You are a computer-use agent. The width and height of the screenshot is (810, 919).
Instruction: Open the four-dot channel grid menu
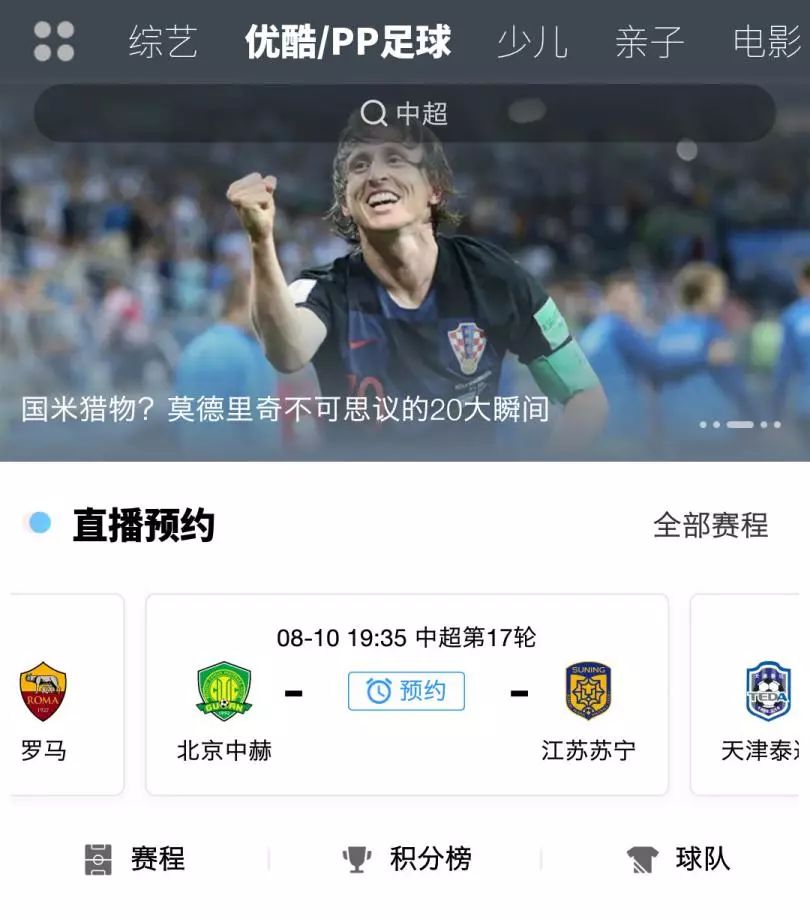click(54, 42)
